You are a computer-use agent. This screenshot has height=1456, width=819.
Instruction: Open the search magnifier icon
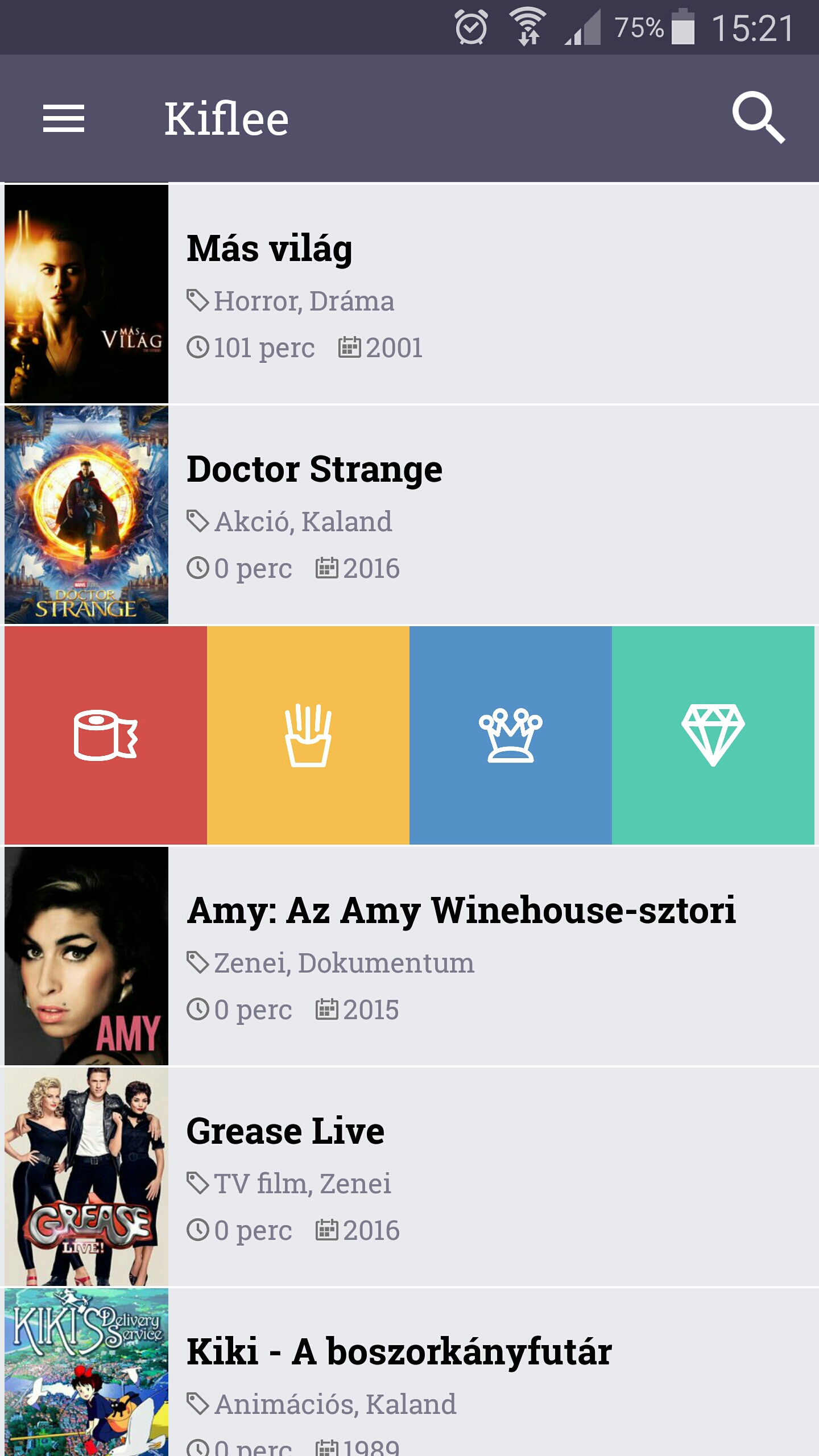pos(758,118)
